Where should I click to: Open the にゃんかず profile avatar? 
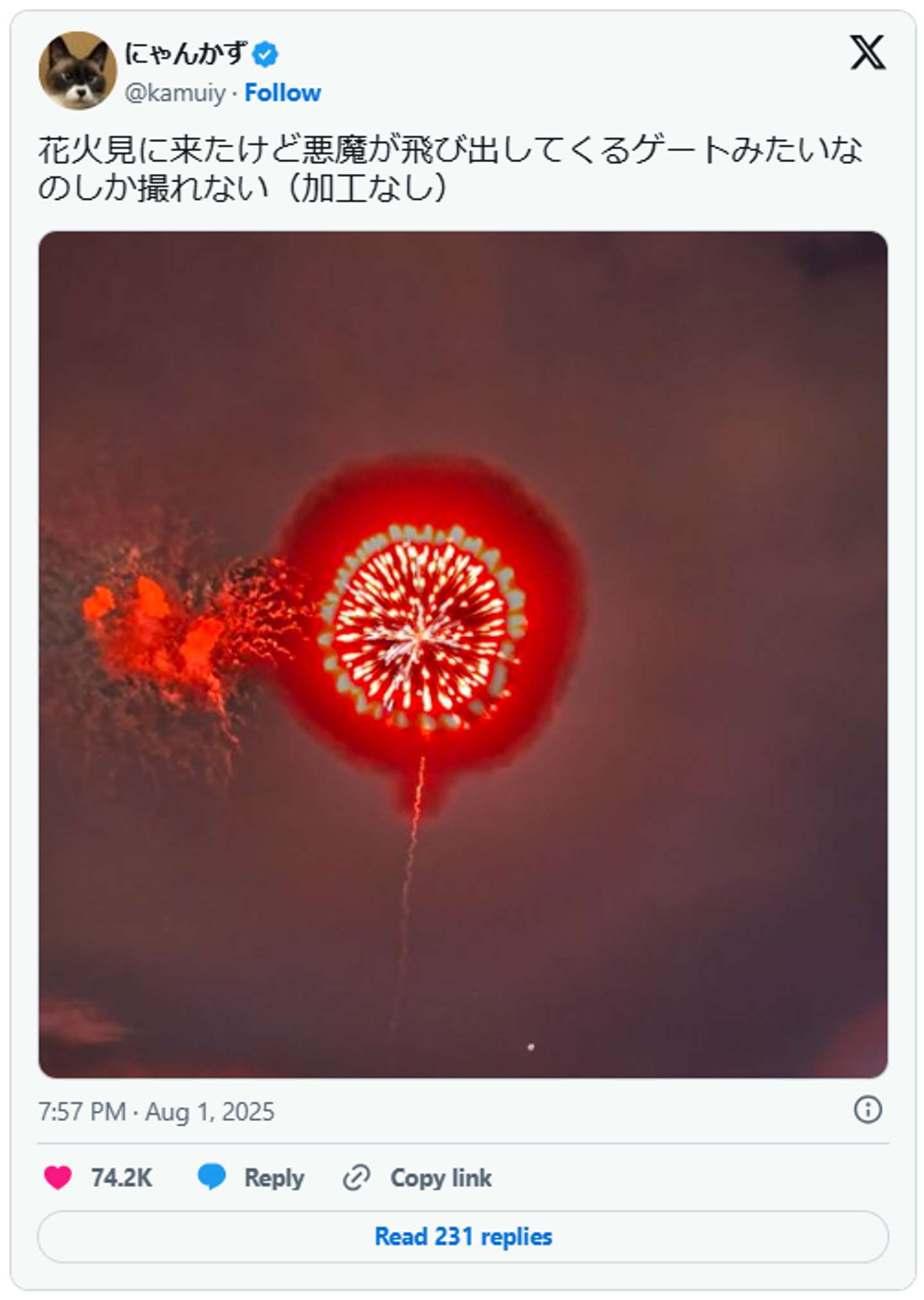click(x=78, y=71)
